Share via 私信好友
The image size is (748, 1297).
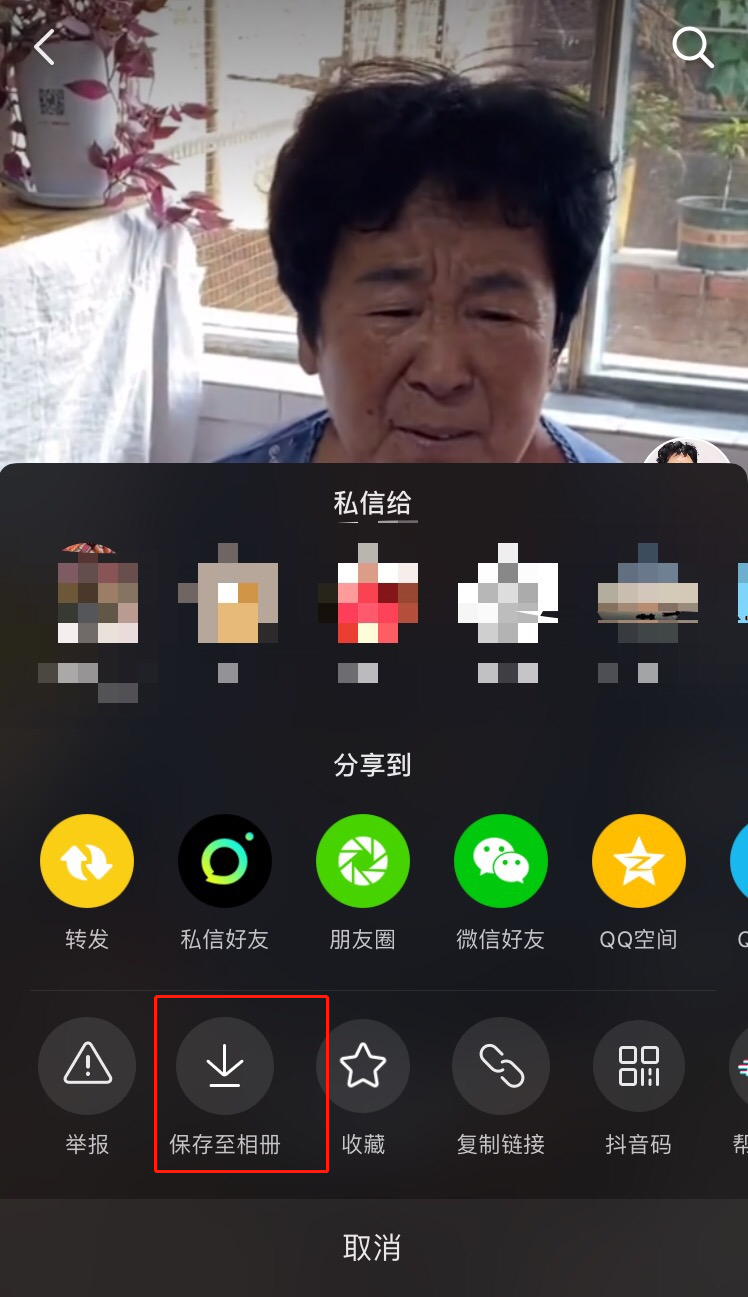click(x=225, y=862)
